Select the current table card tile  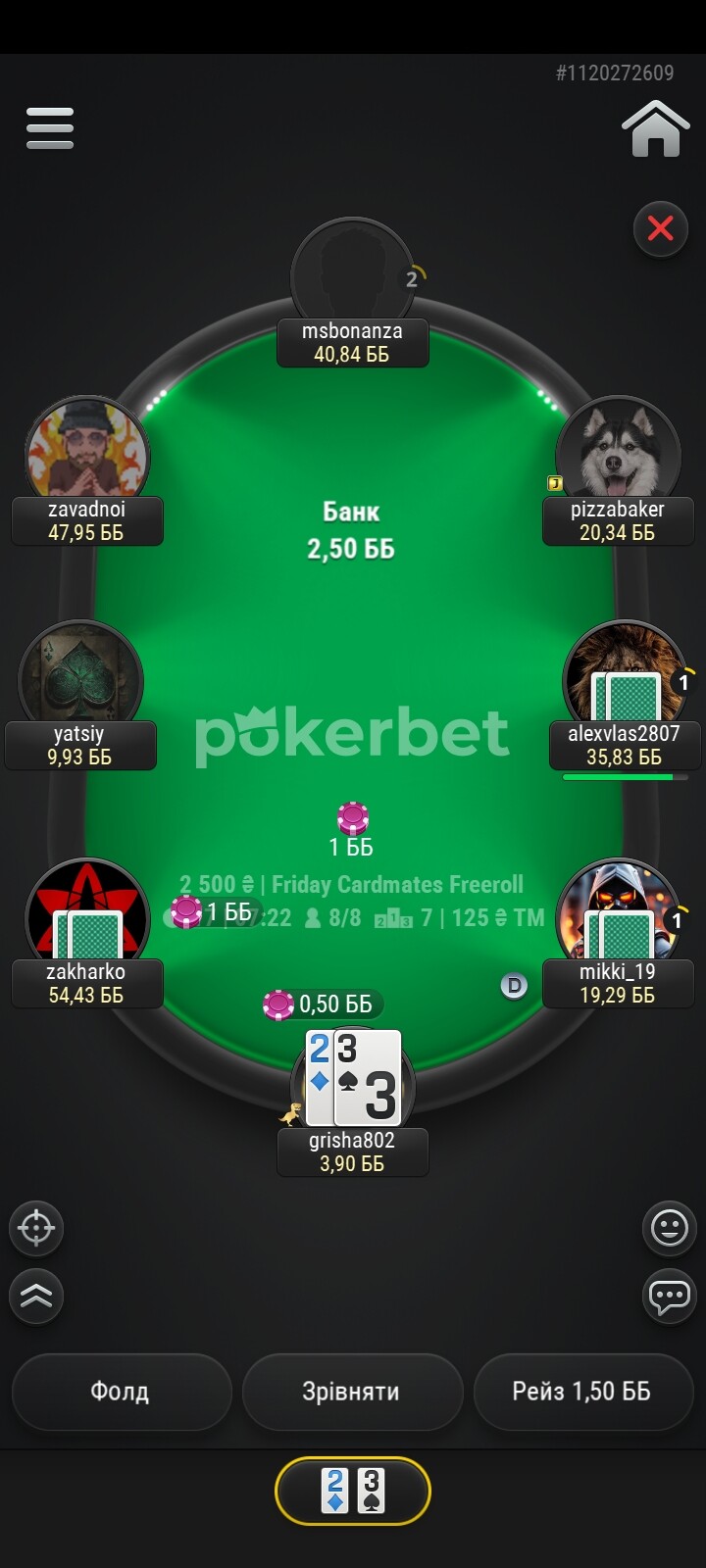click(353, 1491)
